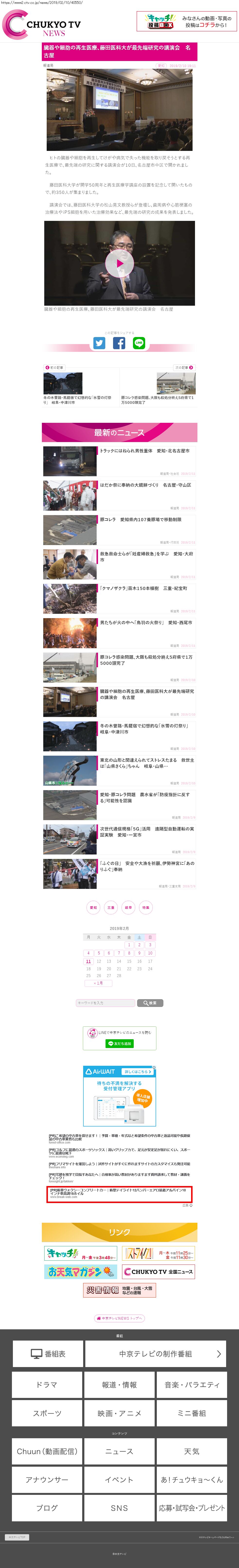Share this article on Twitter
The width and height of the screenshot is (239, 1568).
99,343
